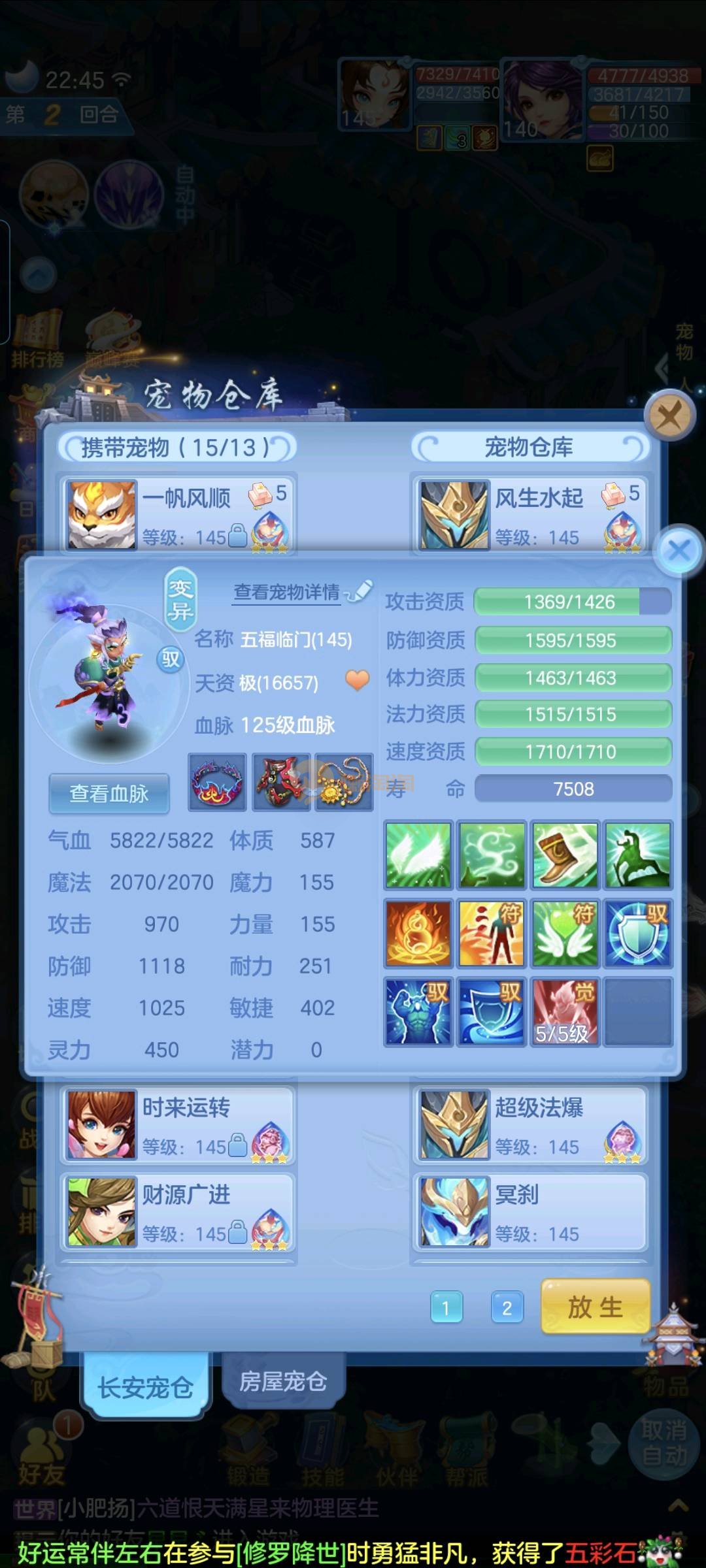Tap the orange heart favorite icon
The height and width of the screenshot is (1568, 706).
coord(357,681)
